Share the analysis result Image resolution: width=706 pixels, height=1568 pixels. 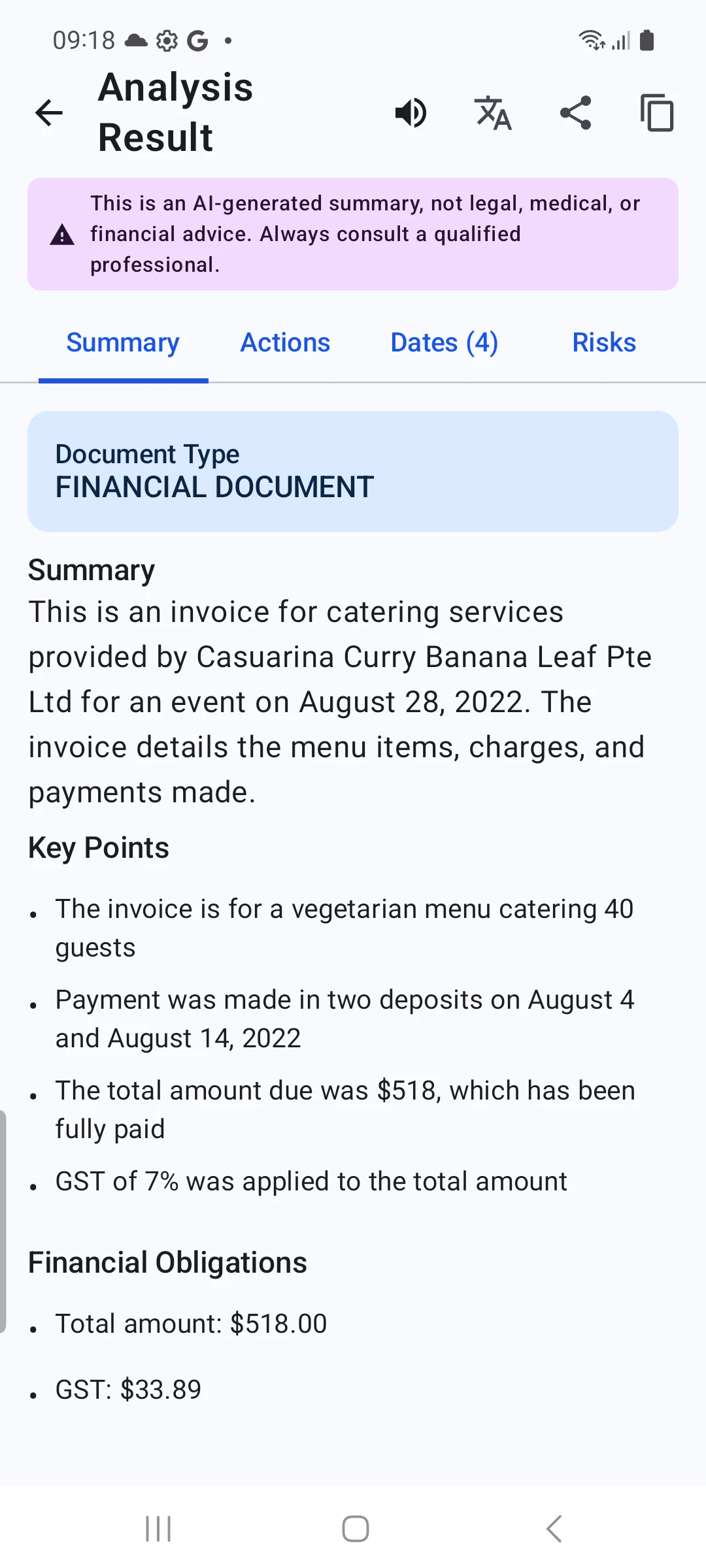click(x=575, y=113)
